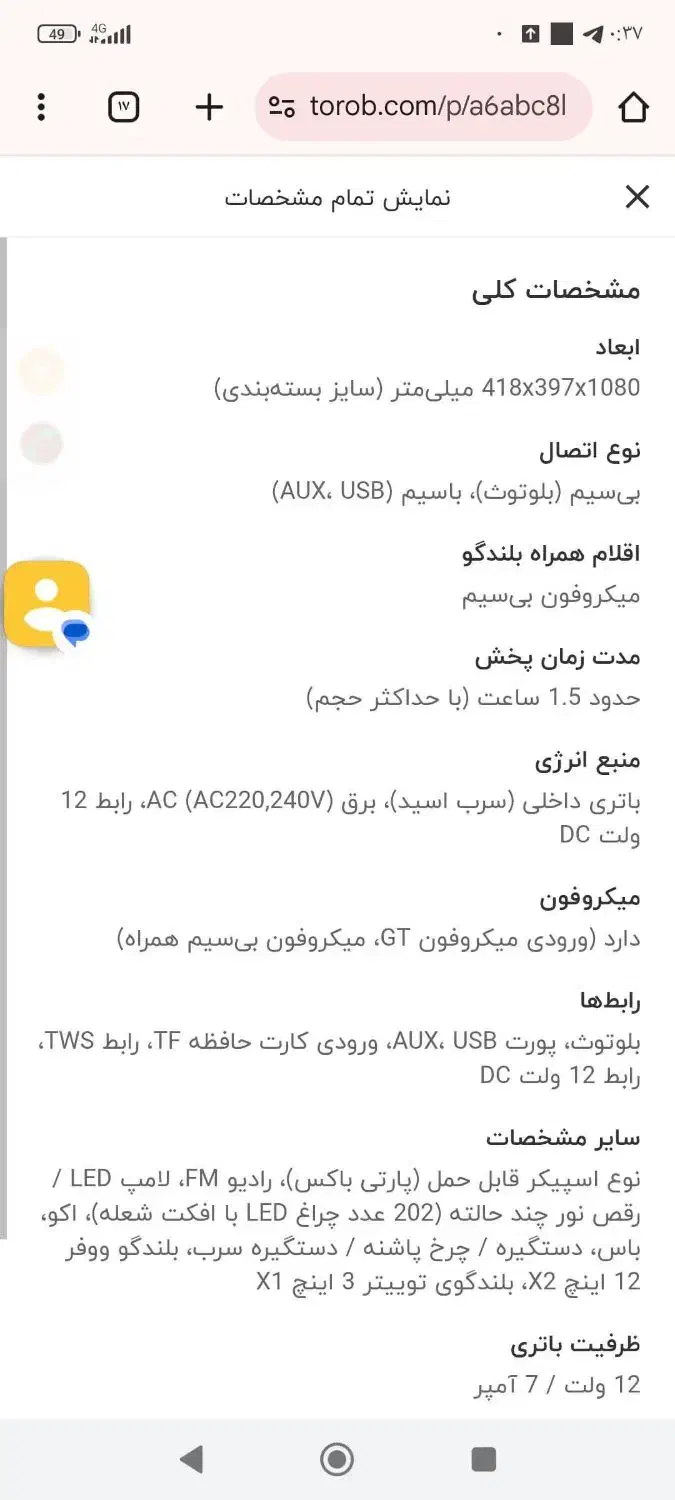Open the tab switcher showing 17 tabs
Screen dimensions: 675x1500
coord(123,107)
